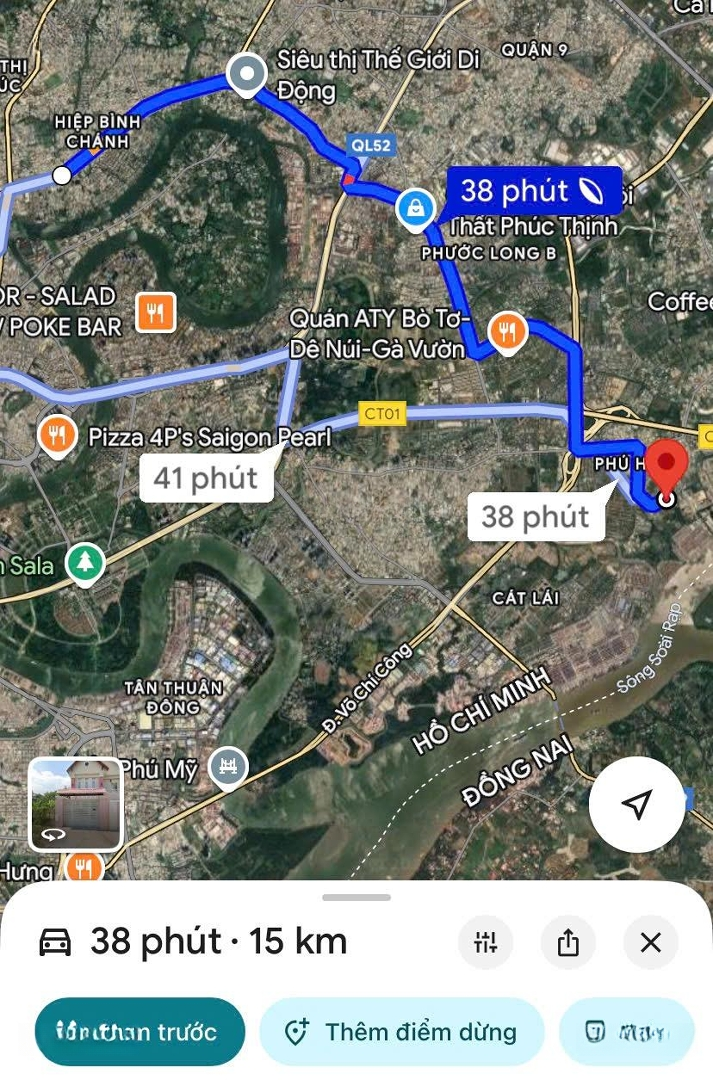Add a stop with Thêm điểm dừng
This screenshot has height=1080, width=713.
[x=402, y=1031]
